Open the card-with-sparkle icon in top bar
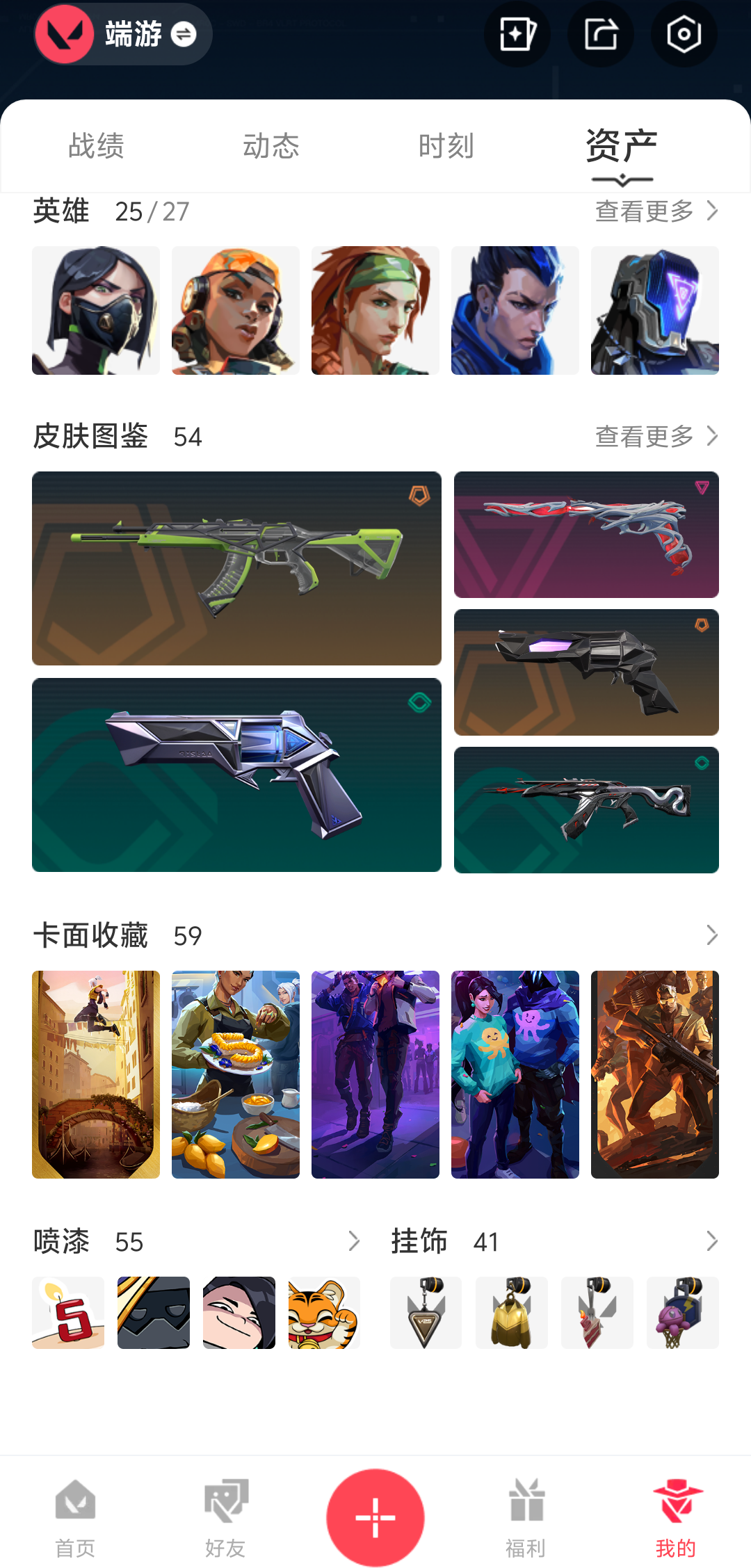The width and height of the screenshot is (751, 1568). [517, 34]
